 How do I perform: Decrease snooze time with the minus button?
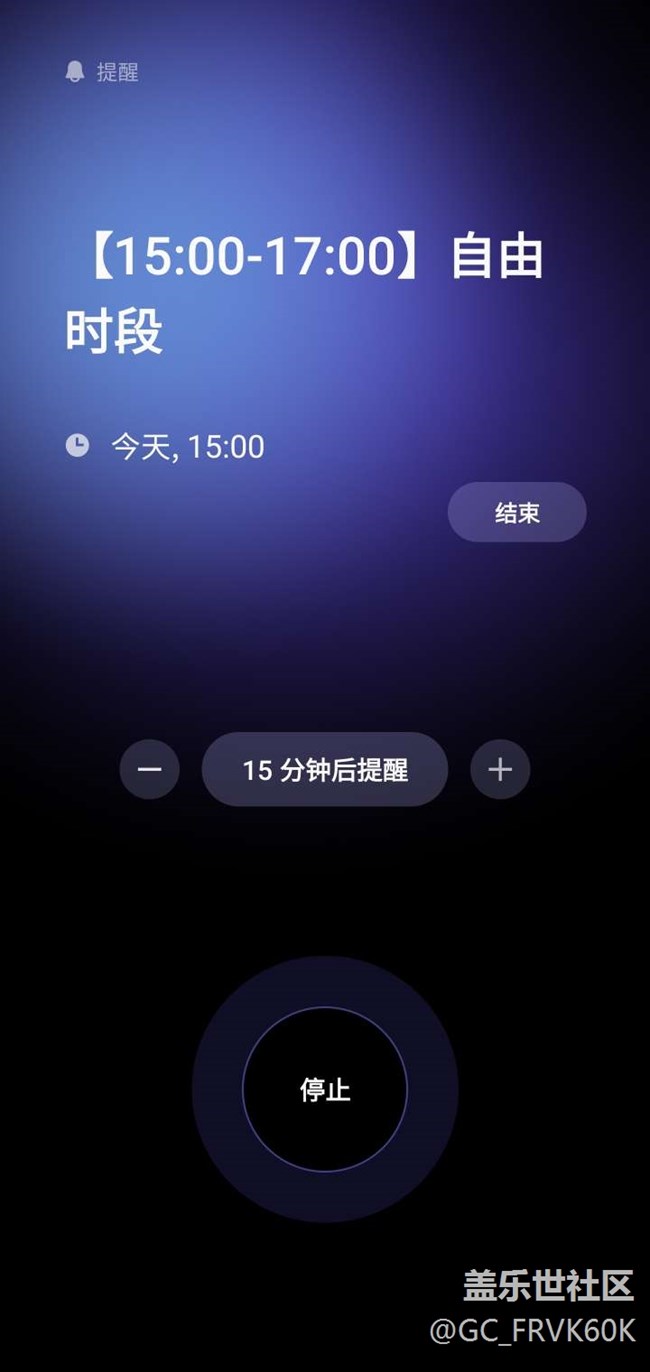tap(150, 769)
